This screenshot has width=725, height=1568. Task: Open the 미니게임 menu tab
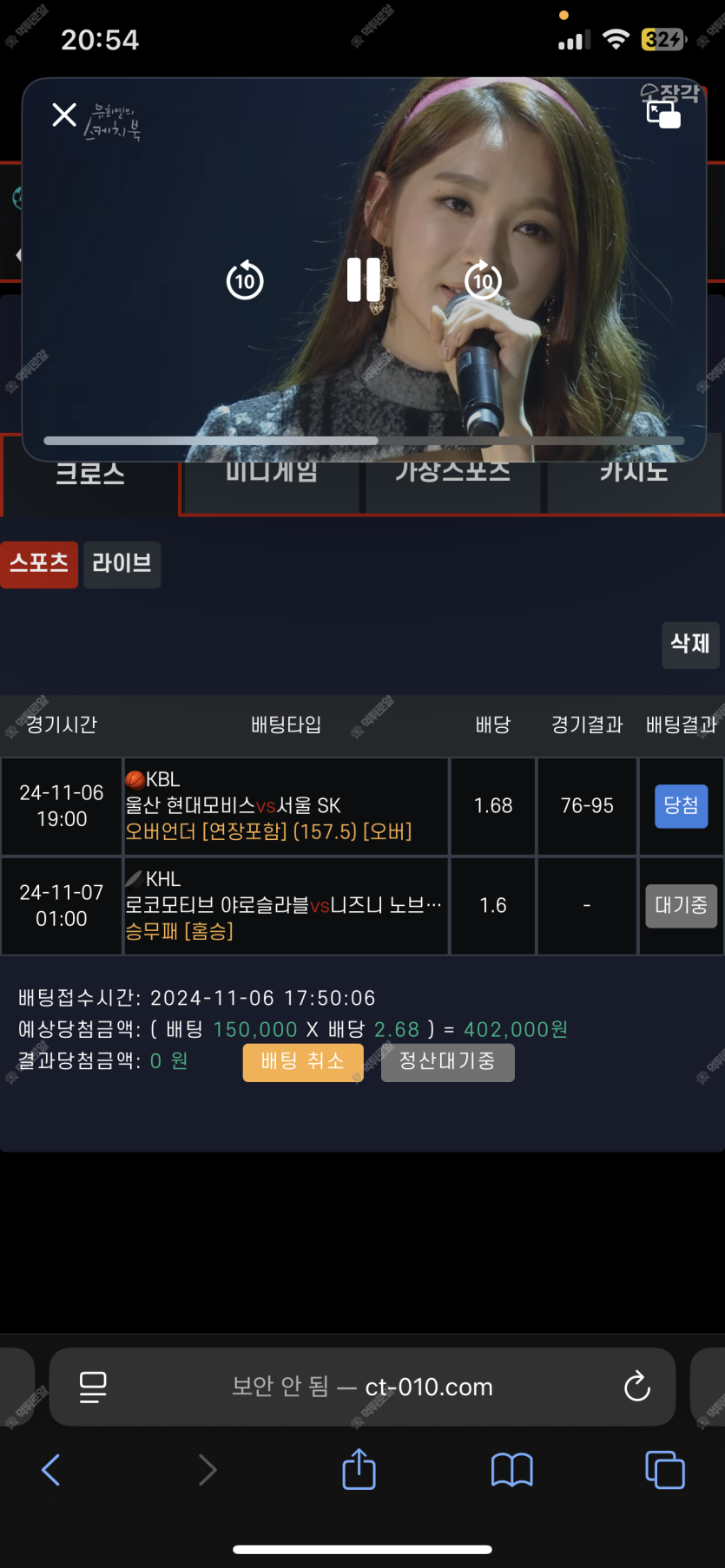click(x=272, y=477)
